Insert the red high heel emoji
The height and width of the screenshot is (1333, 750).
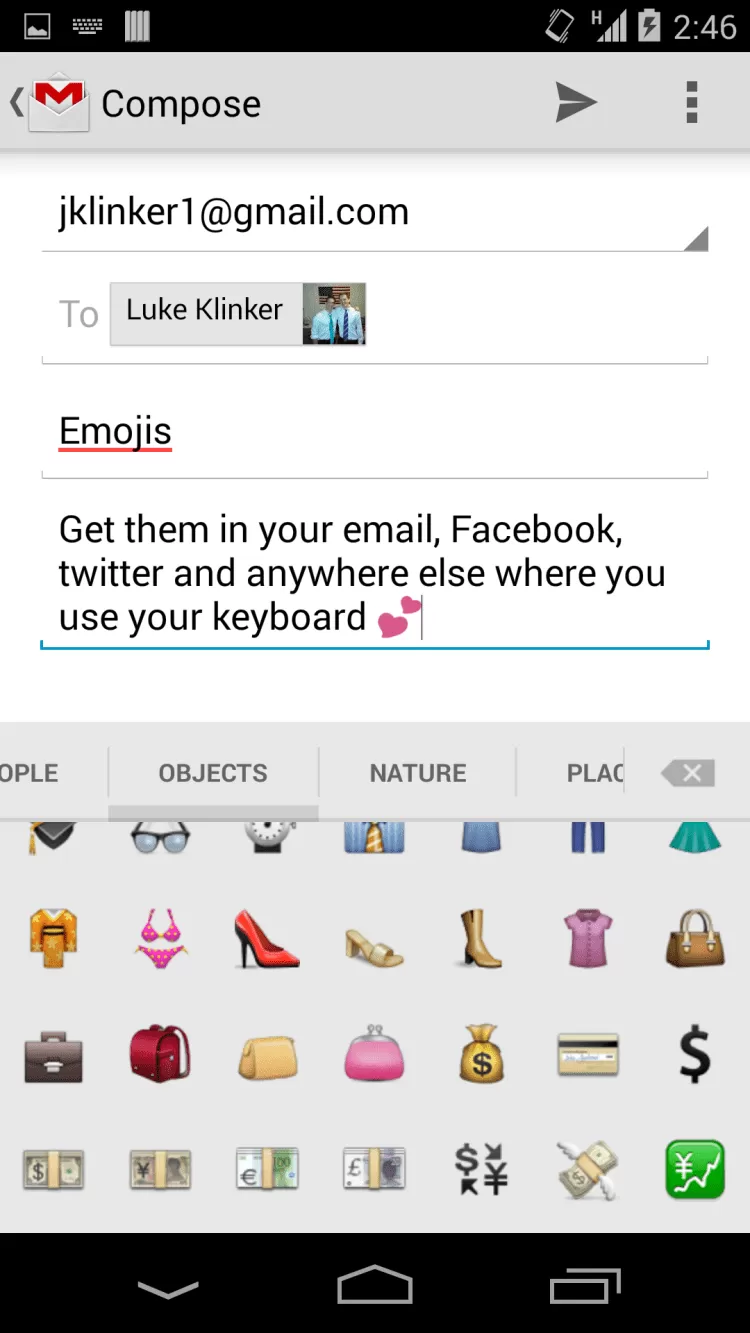[266, 939]
